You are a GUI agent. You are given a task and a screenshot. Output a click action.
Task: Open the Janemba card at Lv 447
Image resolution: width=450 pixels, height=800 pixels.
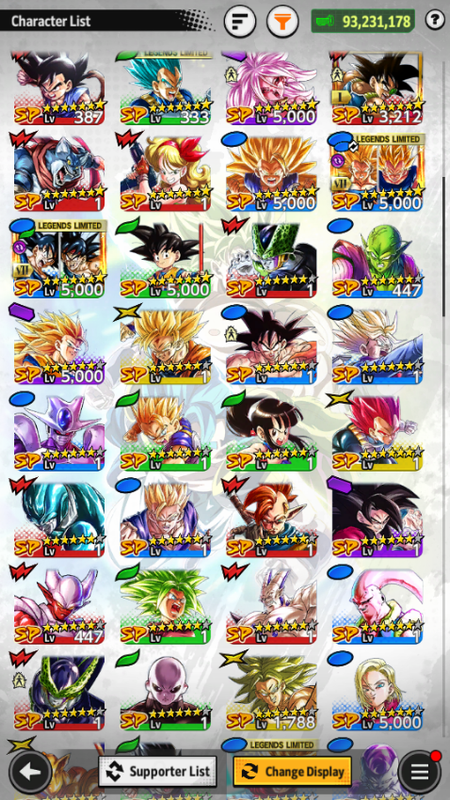click(59, 606)
